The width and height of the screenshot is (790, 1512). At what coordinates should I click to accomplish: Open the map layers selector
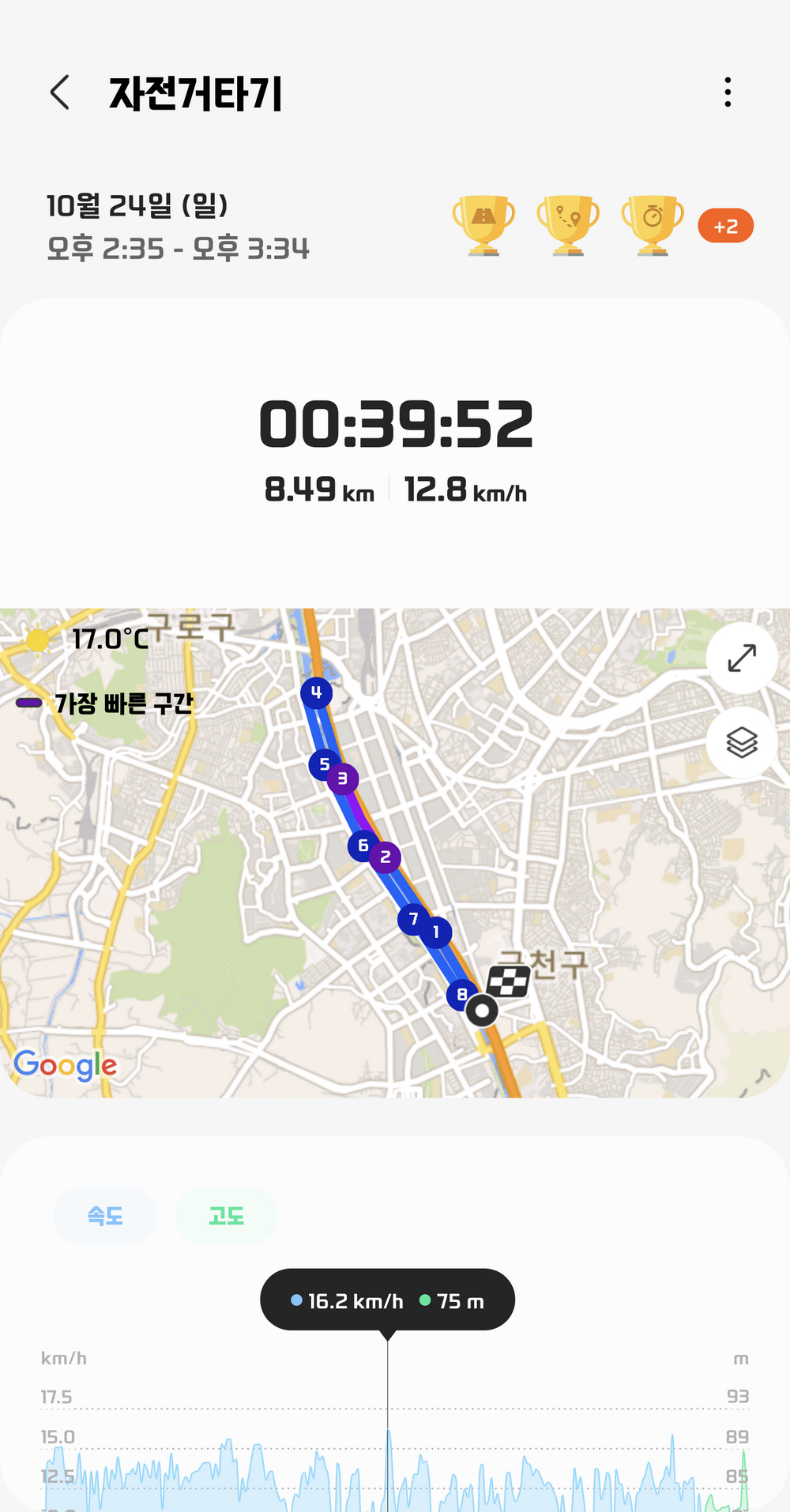pyautogui.click(x=742, y=742)
